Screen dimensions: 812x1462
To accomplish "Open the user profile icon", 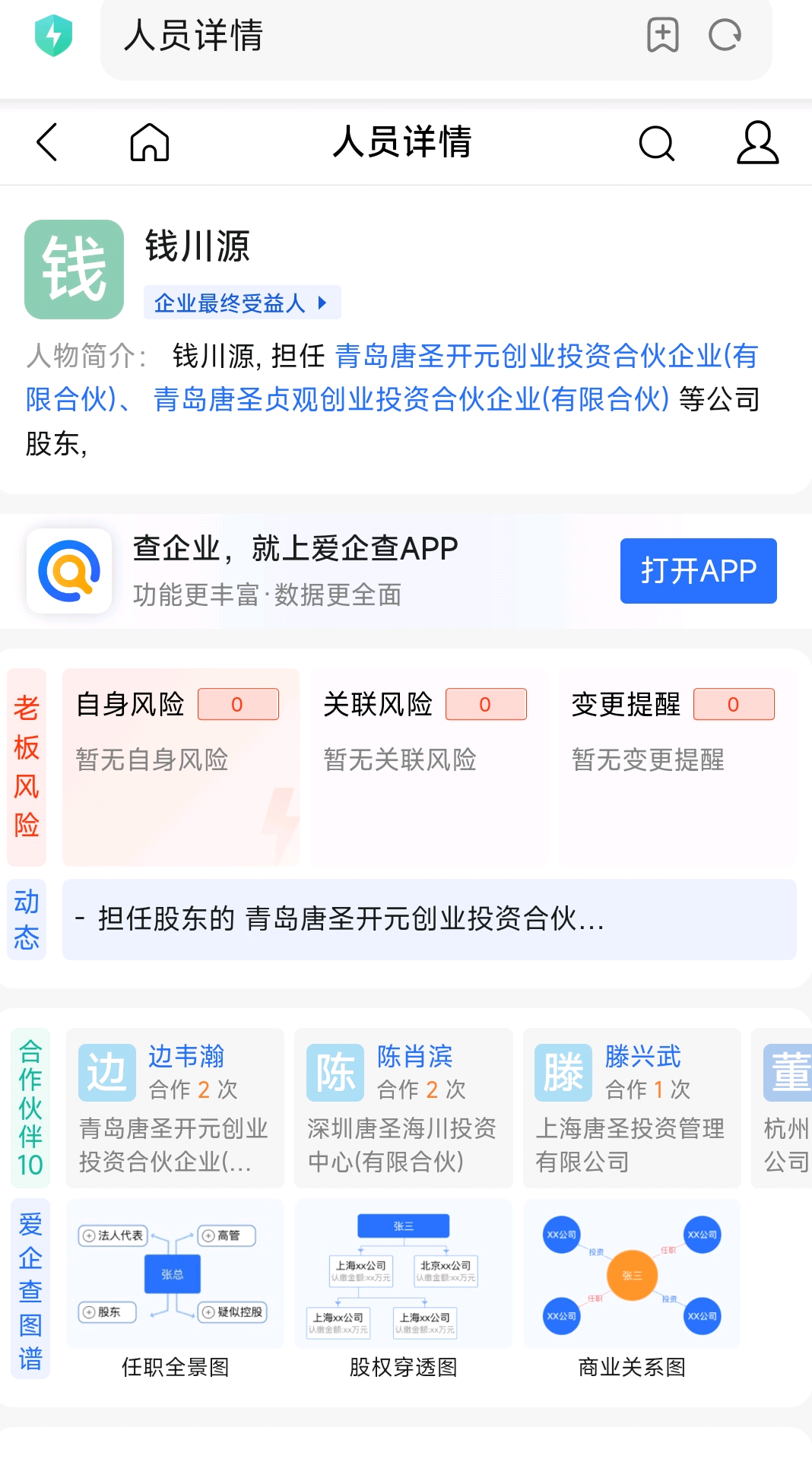I will click(x=755, y=143).
